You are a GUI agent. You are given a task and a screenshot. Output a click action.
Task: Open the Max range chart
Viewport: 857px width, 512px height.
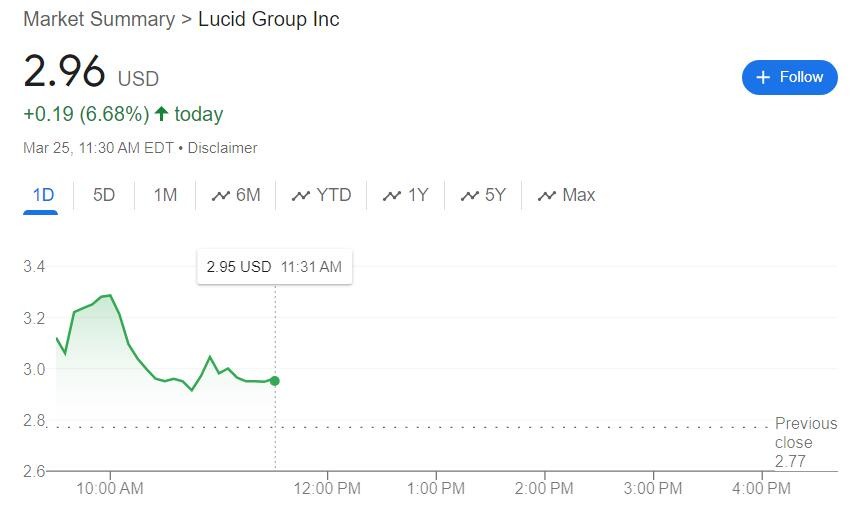coord(566,195)
